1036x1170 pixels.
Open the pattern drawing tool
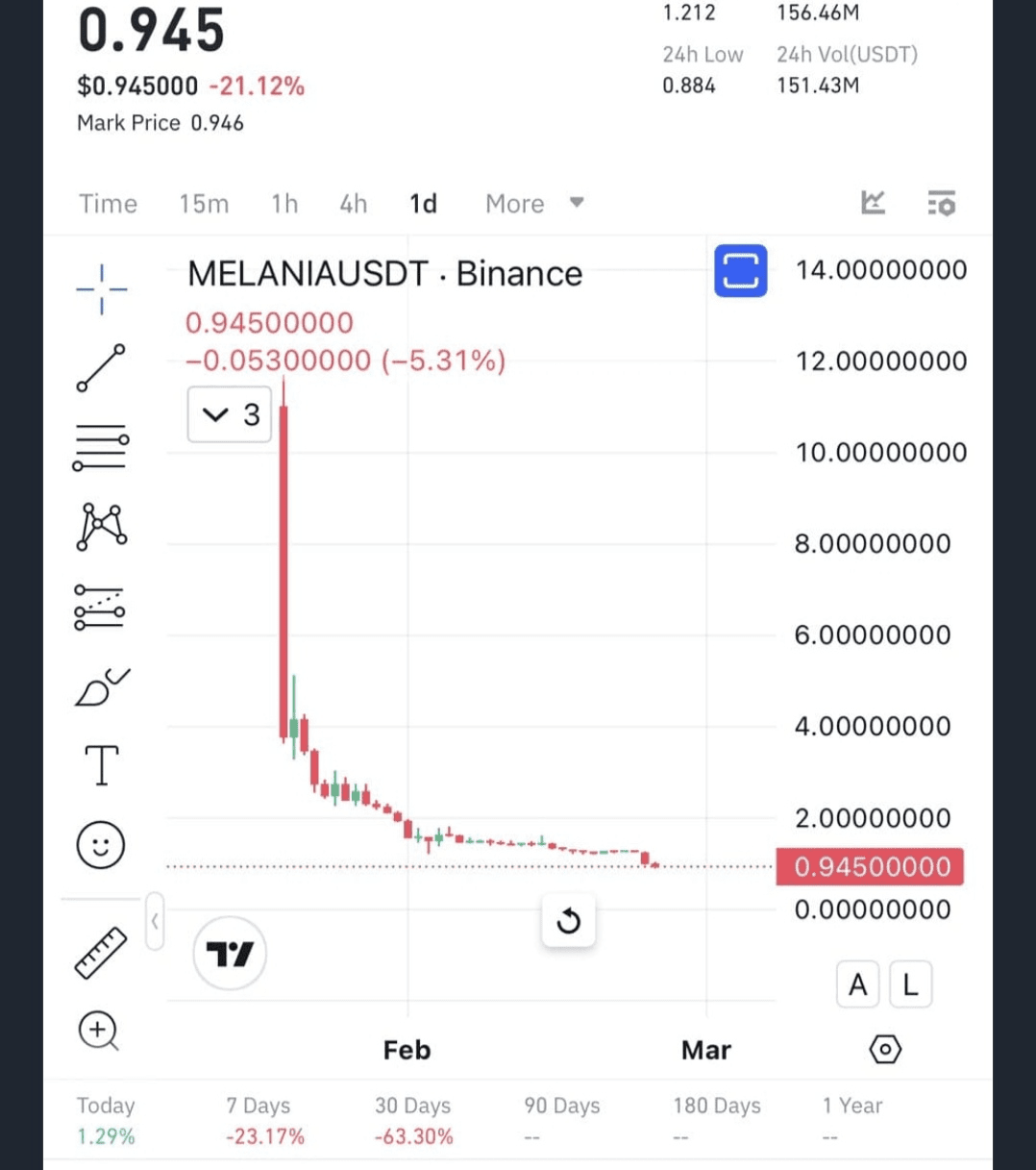101,527
